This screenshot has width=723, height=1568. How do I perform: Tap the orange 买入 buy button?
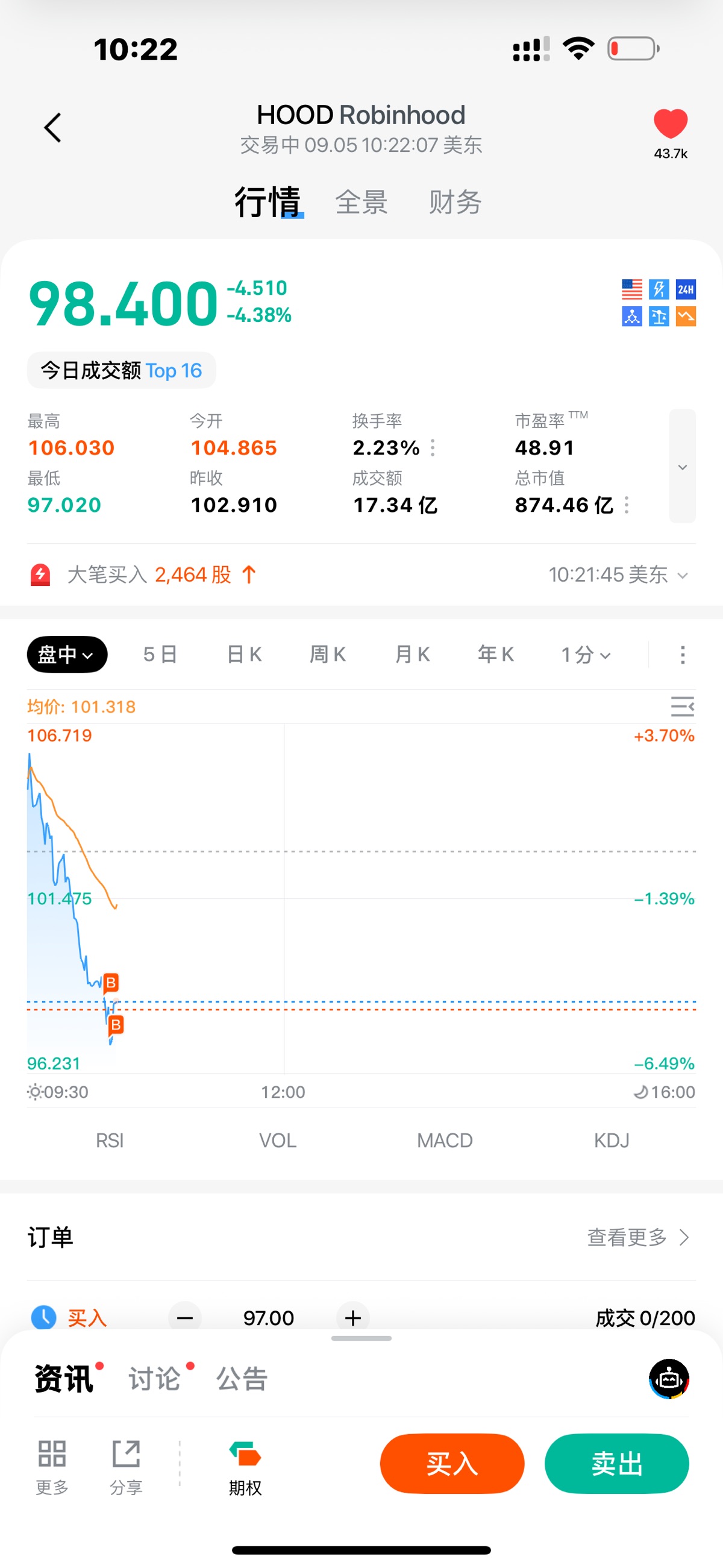[x=451, y=1463]
